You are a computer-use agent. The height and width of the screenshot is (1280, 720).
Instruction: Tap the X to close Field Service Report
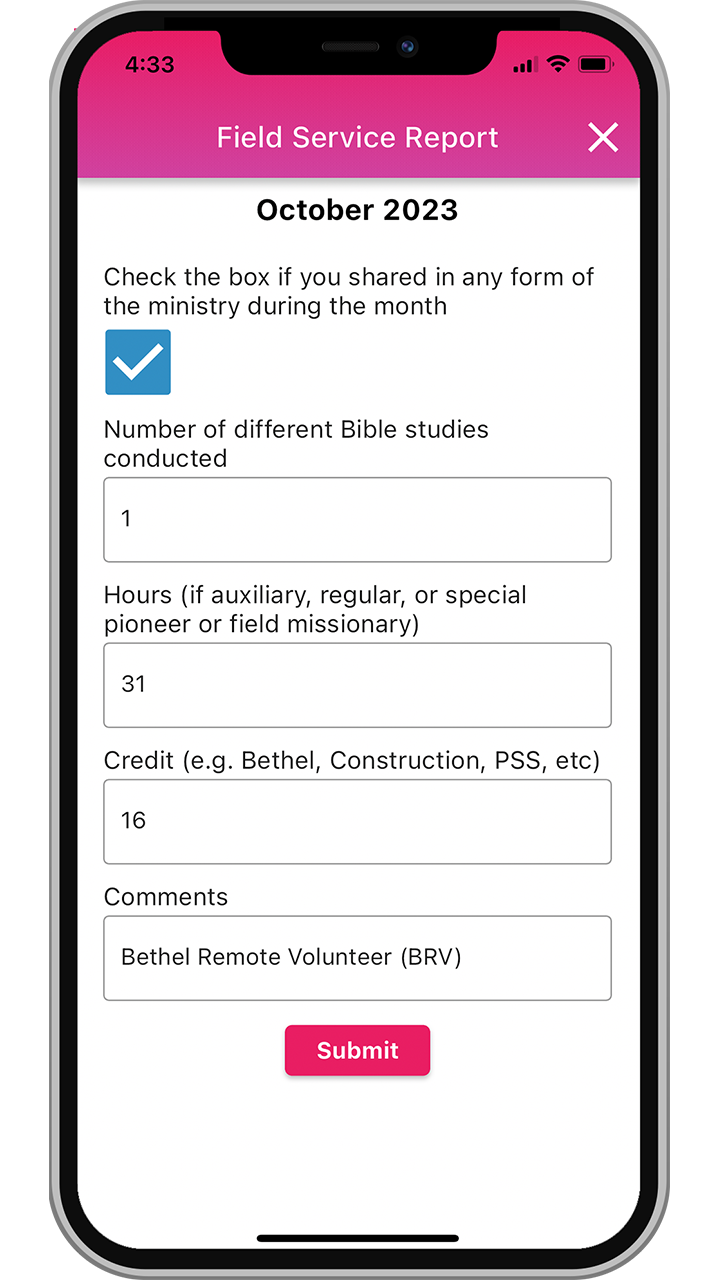pyautogui.click(x=603, y=138)
